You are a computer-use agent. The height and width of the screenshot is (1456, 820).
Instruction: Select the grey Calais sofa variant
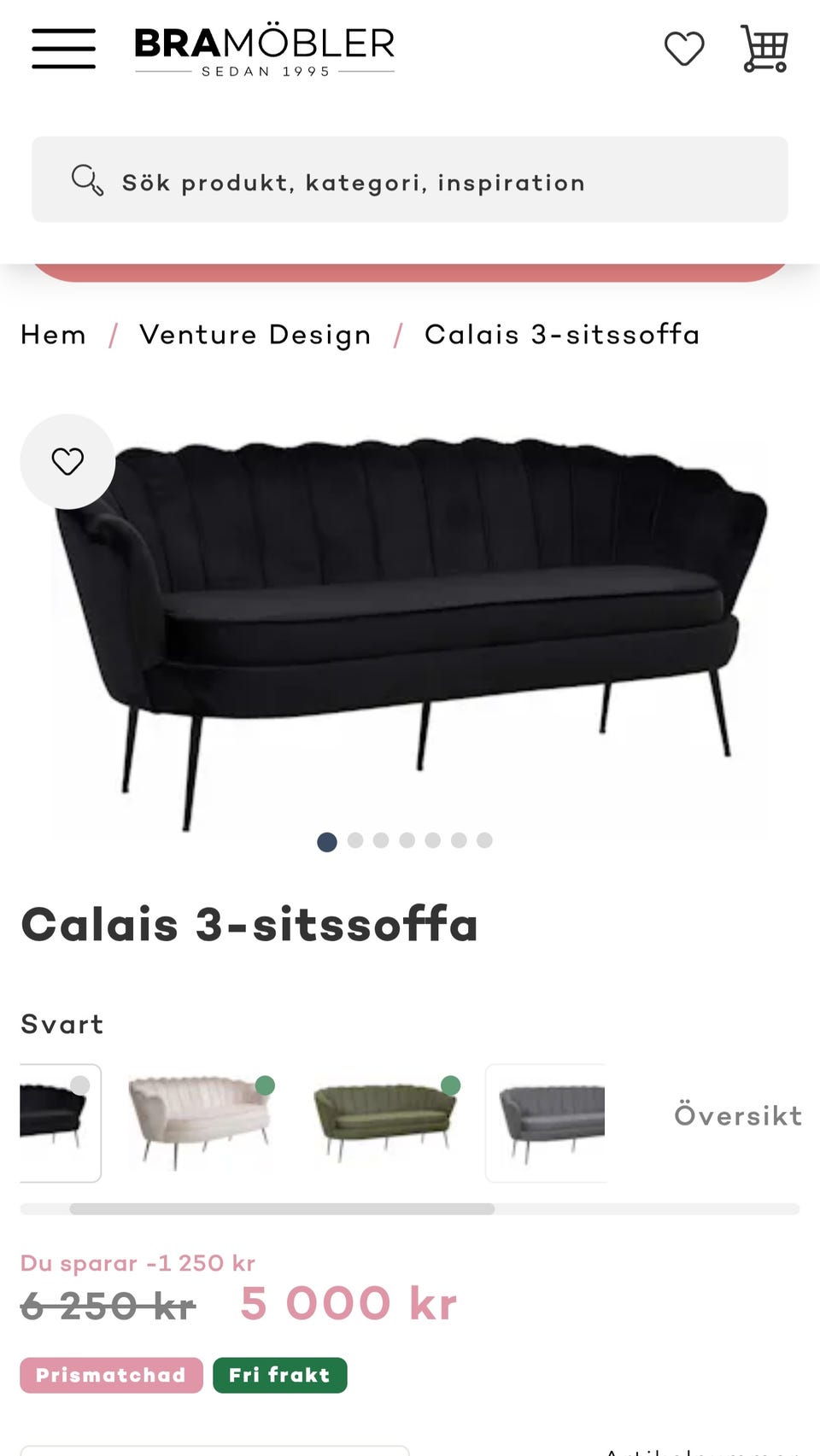pos(546,1123)
